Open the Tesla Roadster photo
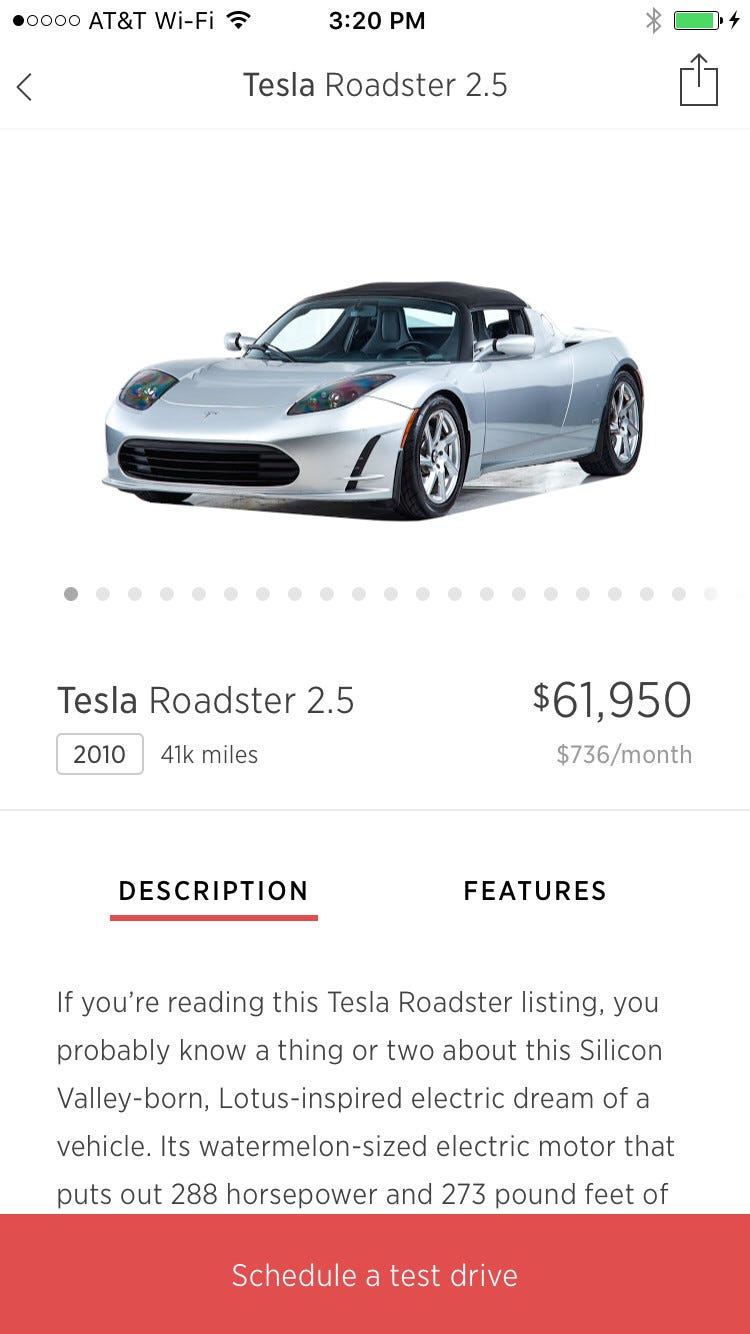 [x=375, y=400]
